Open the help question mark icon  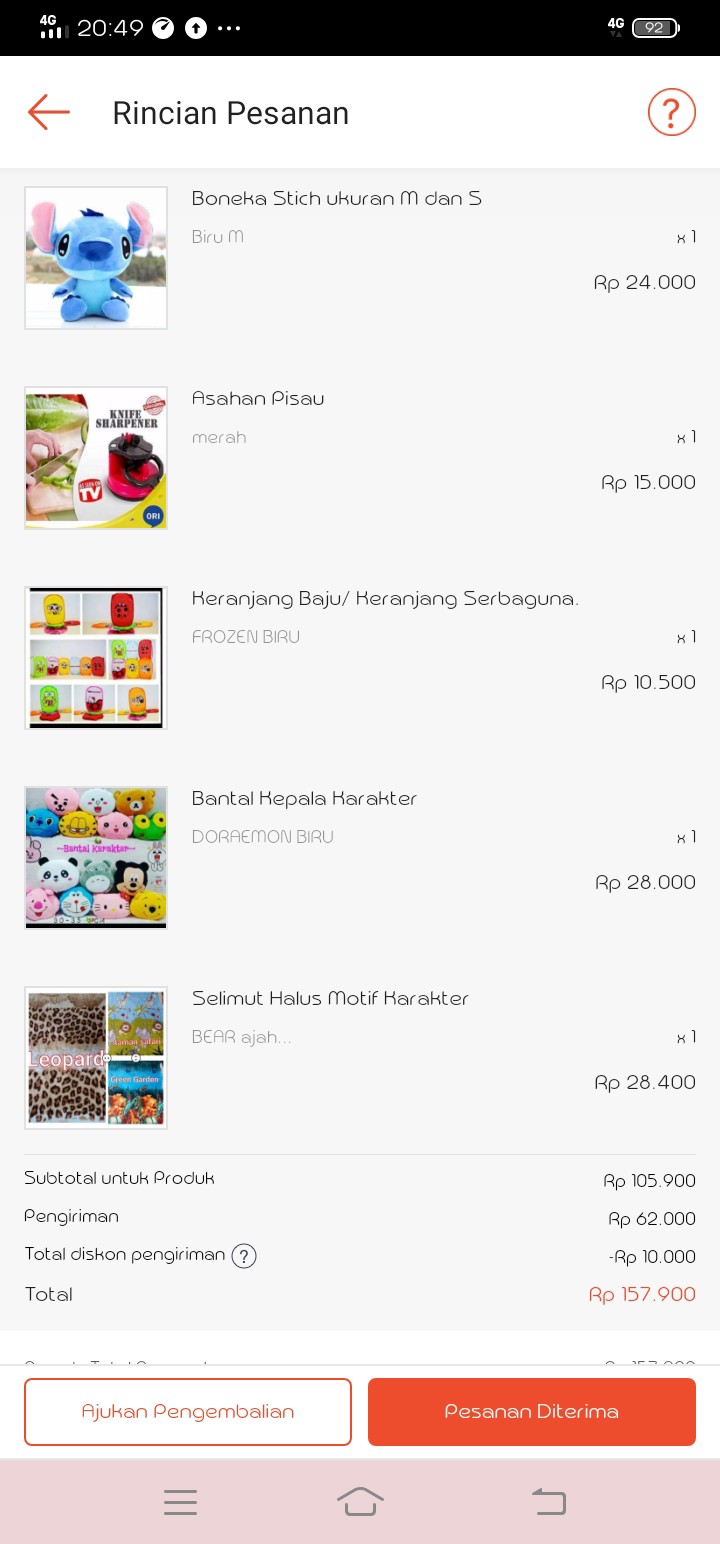pyautogui.click(x=671, y=112)
